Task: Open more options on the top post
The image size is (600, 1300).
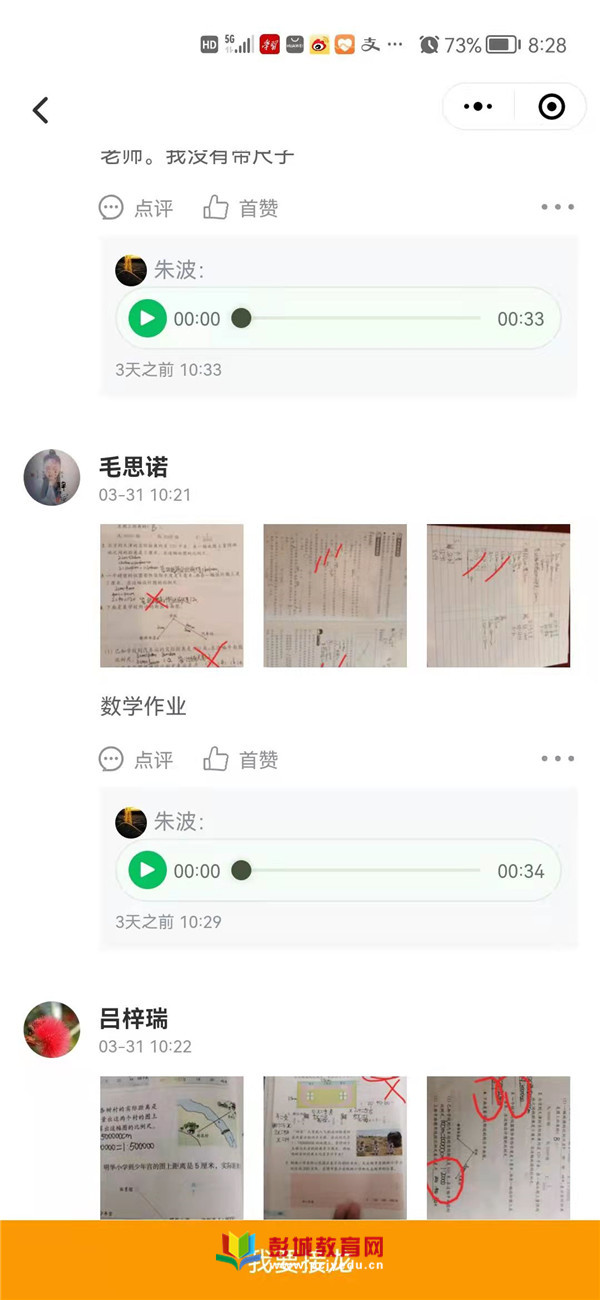Action: pyautogui.click(x=557, y=207)
